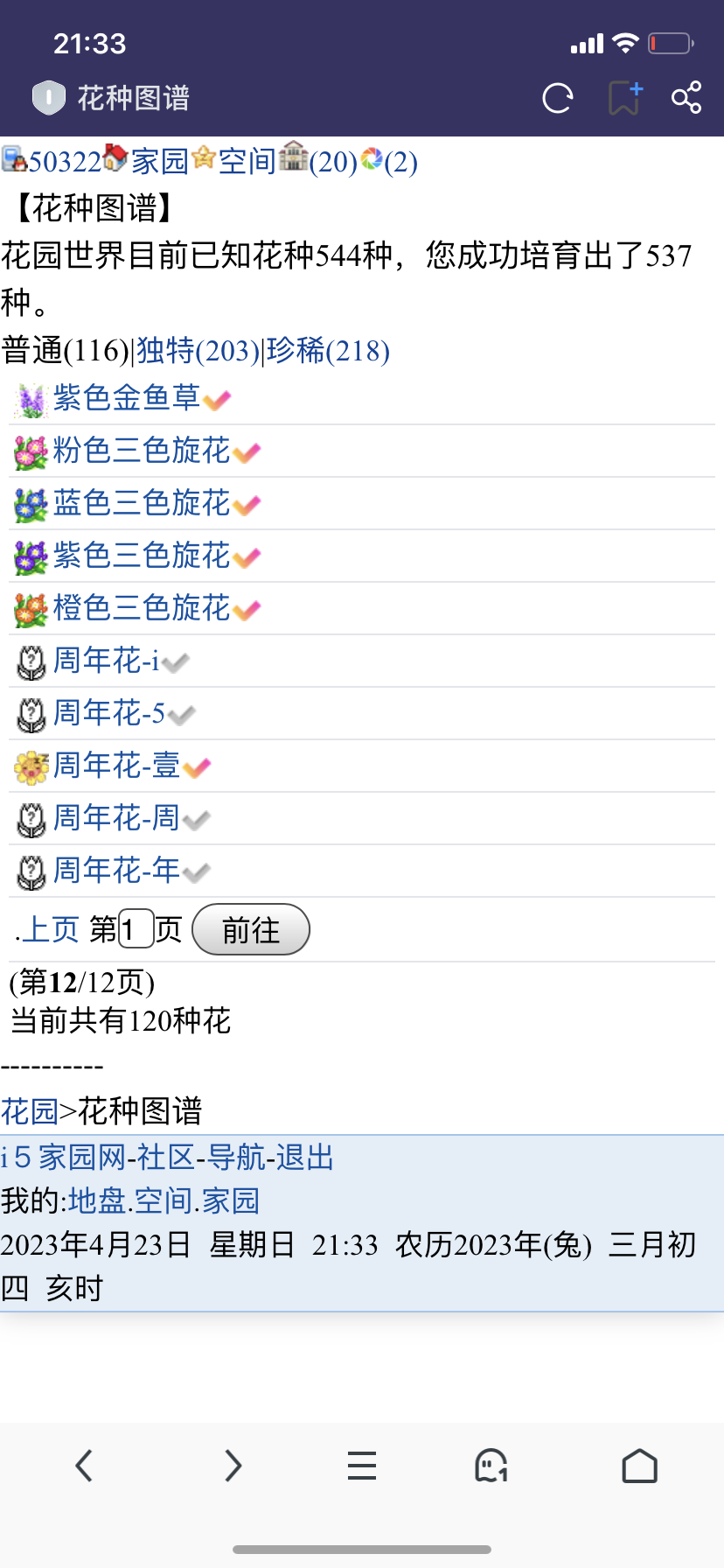Switch to 独特(203) category
724x1568 pixels.
[x=198, y=351]
